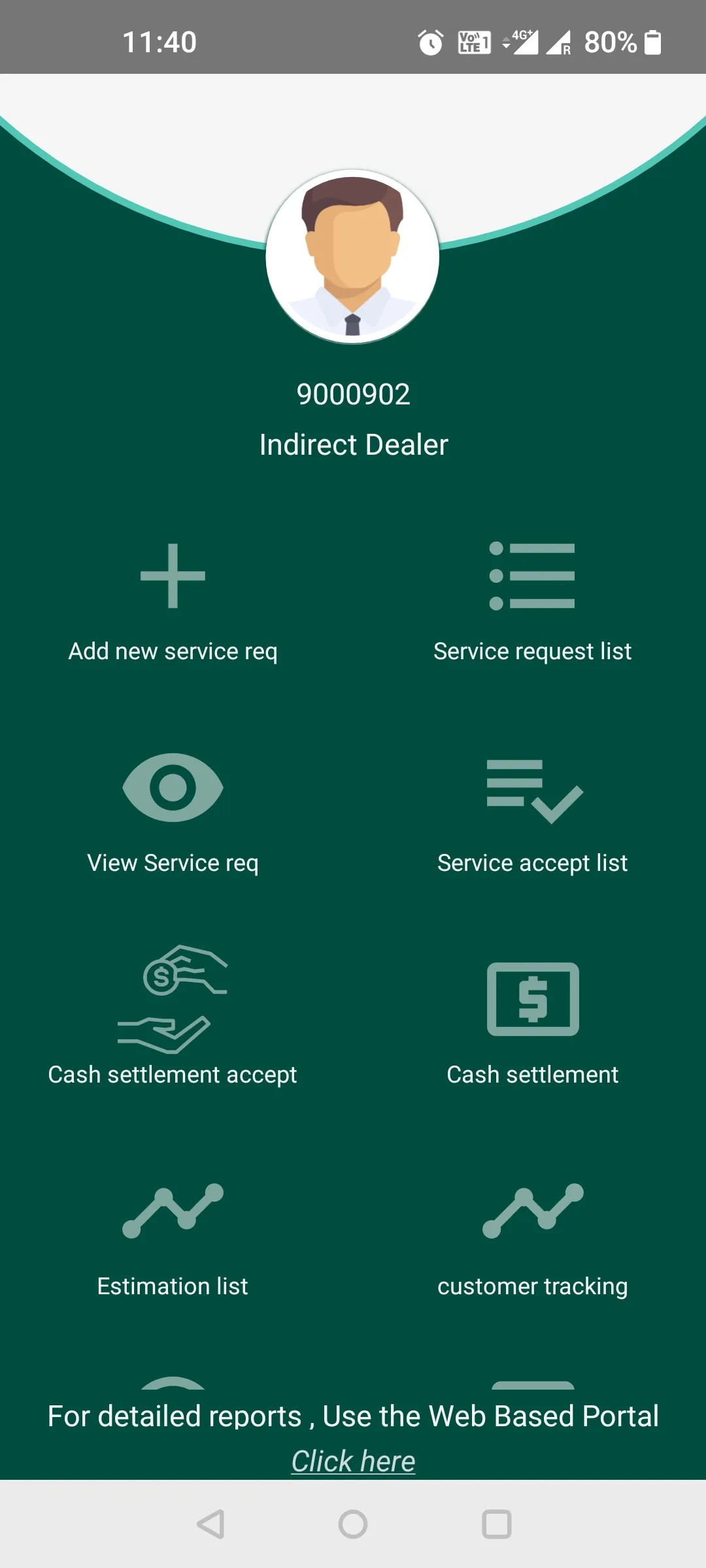Add a new service request
Image resolution: width=706 pixels, height=1568 pixels.
click(173, 601)
